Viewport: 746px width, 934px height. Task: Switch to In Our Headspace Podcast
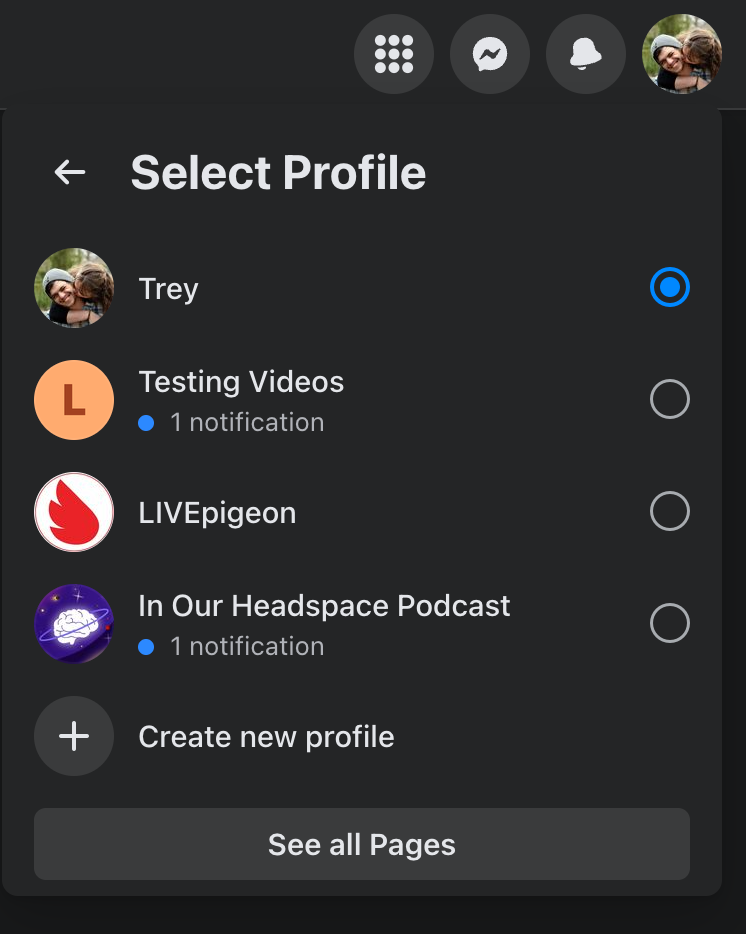[669, 624]
